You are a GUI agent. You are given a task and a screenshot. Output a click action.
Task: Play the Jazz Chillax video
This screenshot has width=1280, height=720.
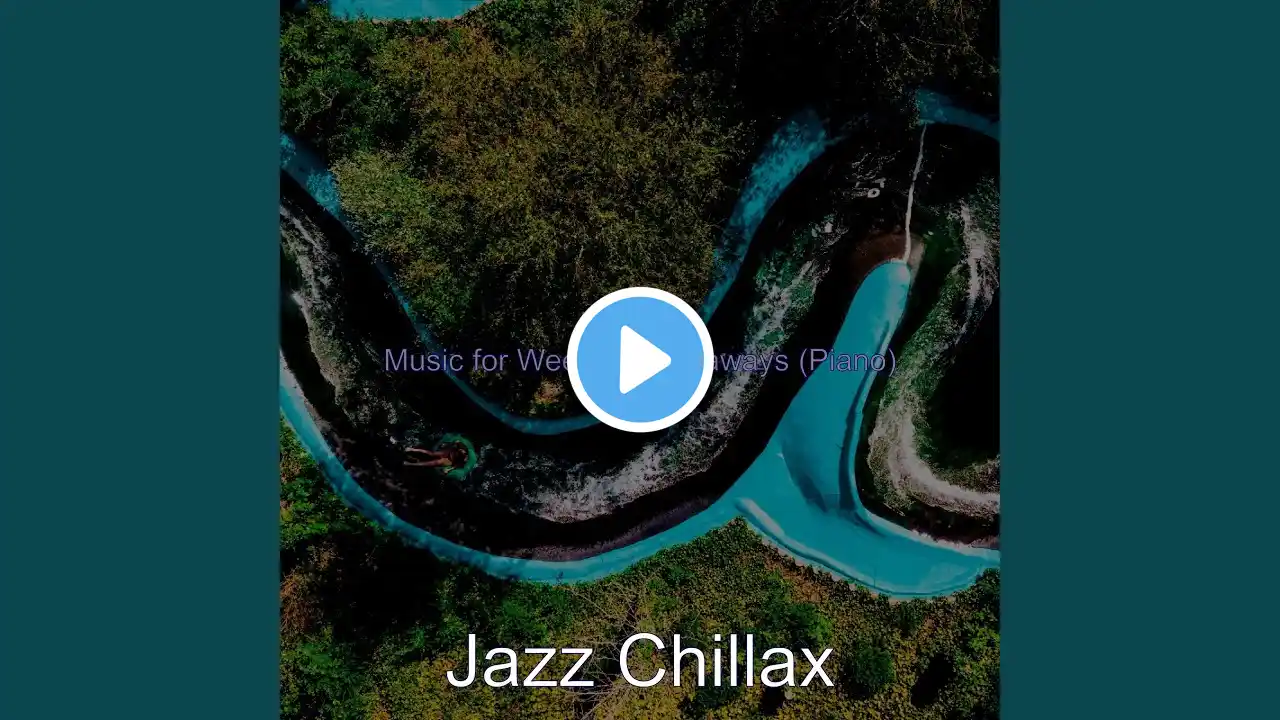pyautogui.click(x=640, y=360)
